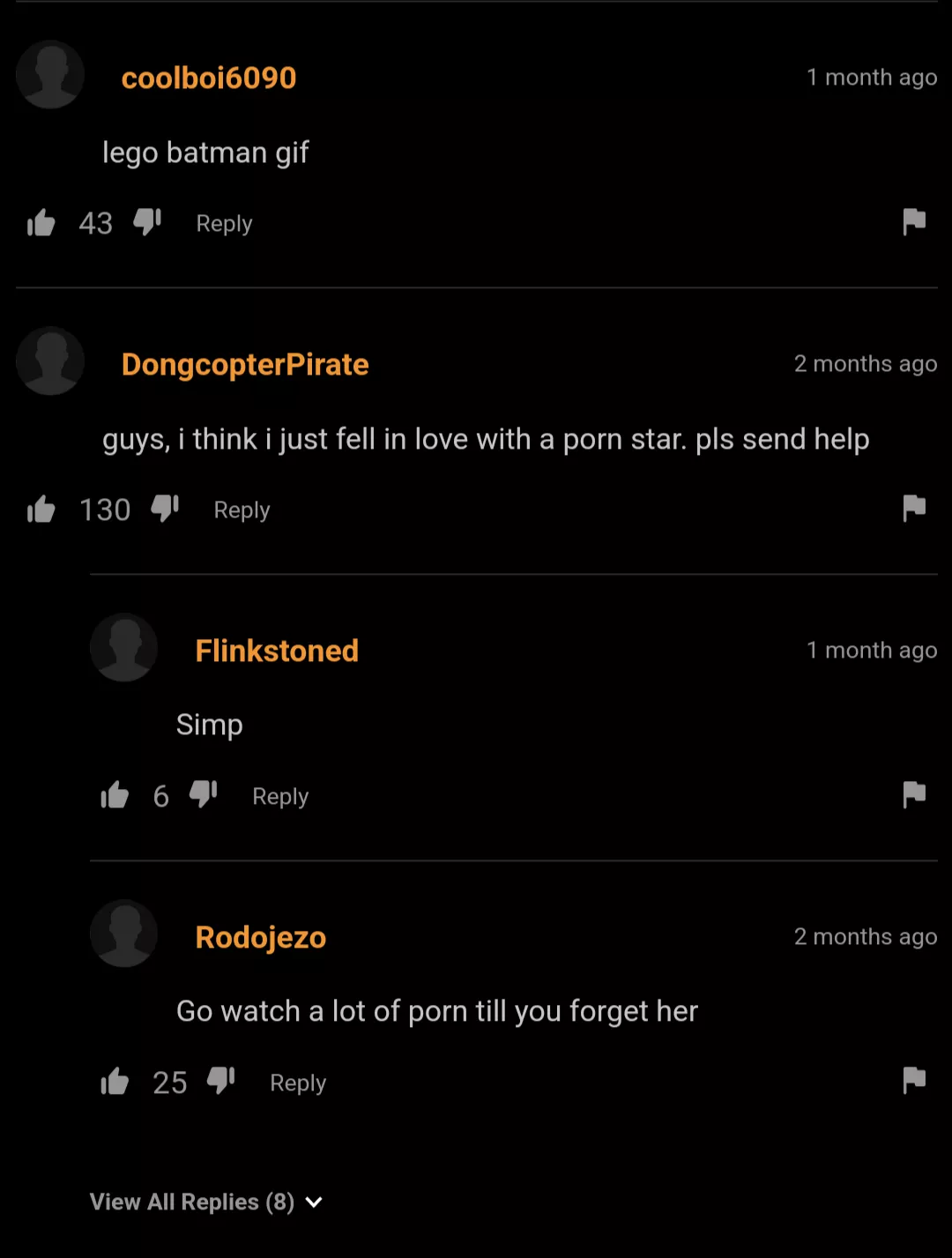Like Flinkstoned's reply

[115, 796]
